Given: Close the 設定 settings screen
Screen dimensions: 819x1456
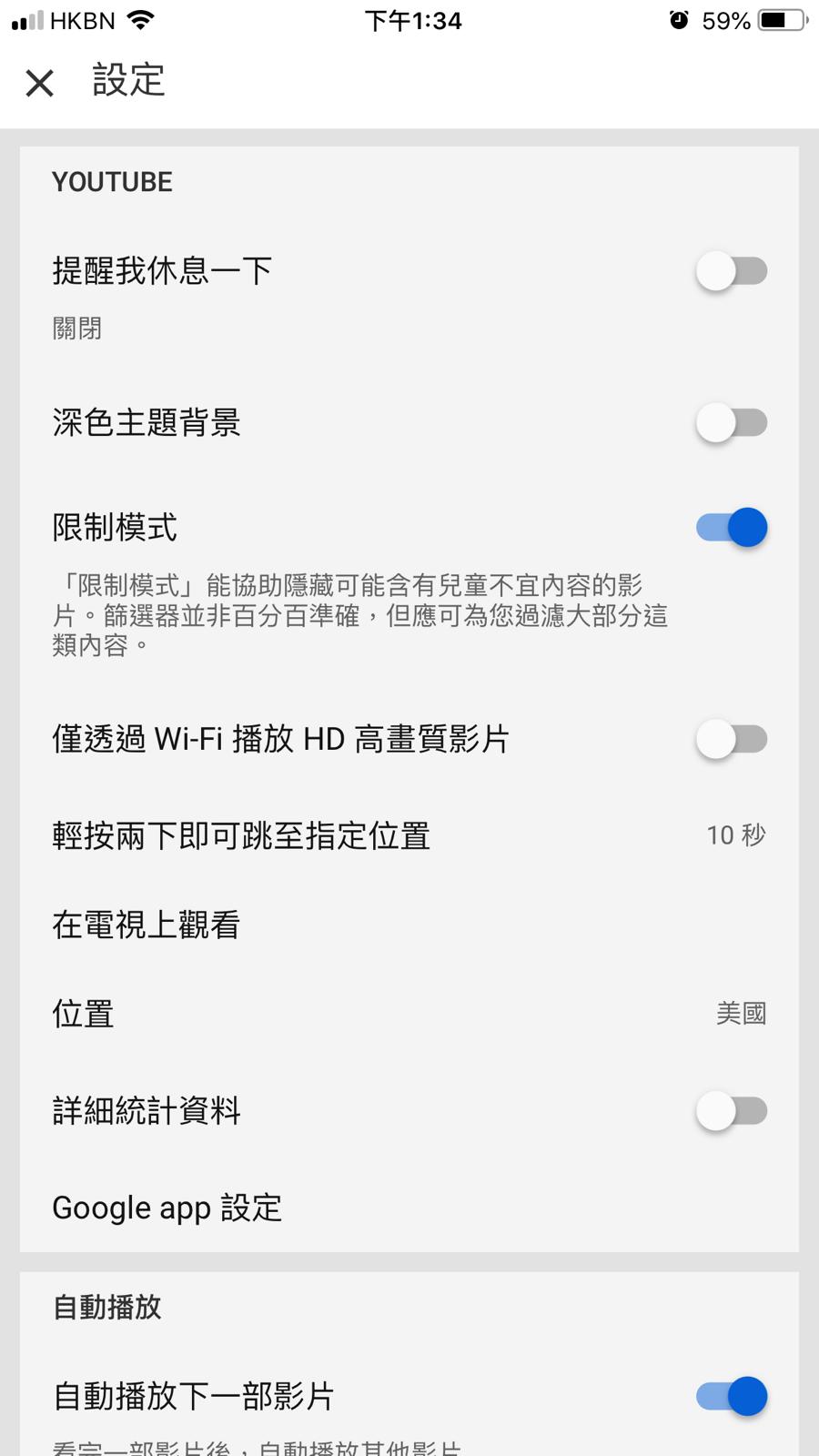Looking at the screenshot, I should (39, 83).
